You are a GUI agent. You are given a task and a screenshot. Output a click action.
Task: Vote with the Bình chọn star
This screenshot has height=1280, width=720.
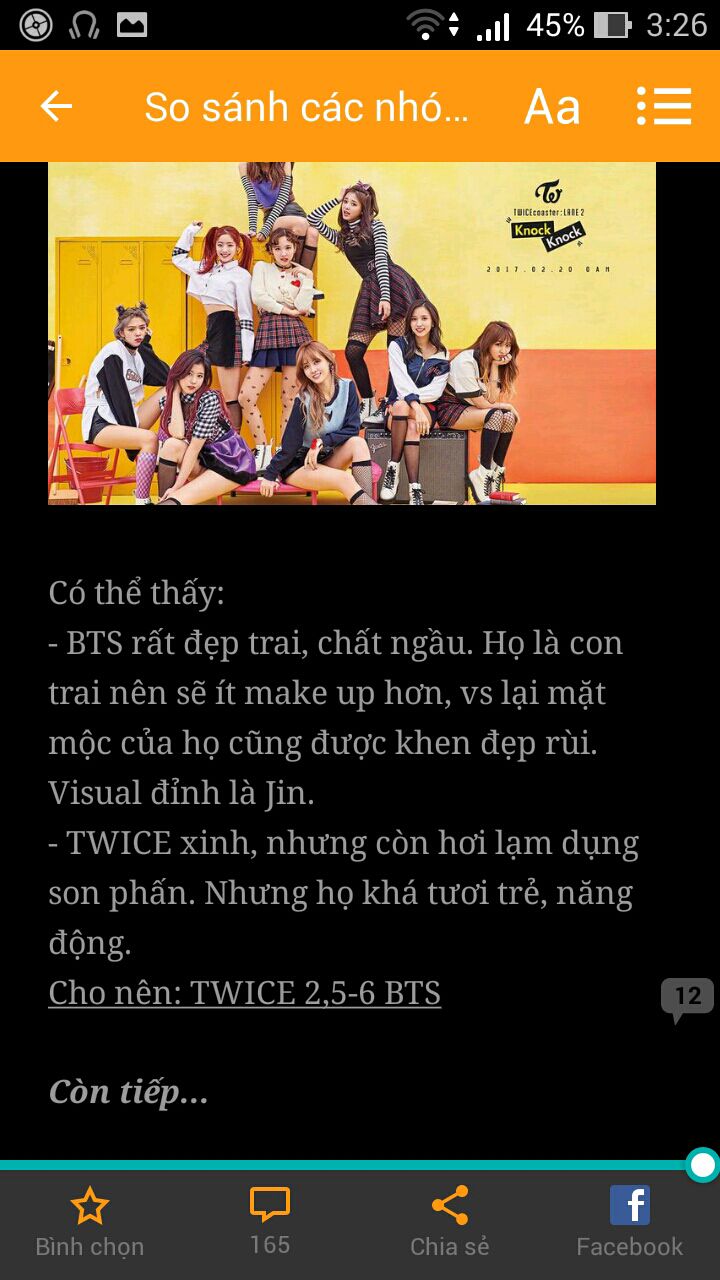pyautogui.click(x=90, y=1222)
